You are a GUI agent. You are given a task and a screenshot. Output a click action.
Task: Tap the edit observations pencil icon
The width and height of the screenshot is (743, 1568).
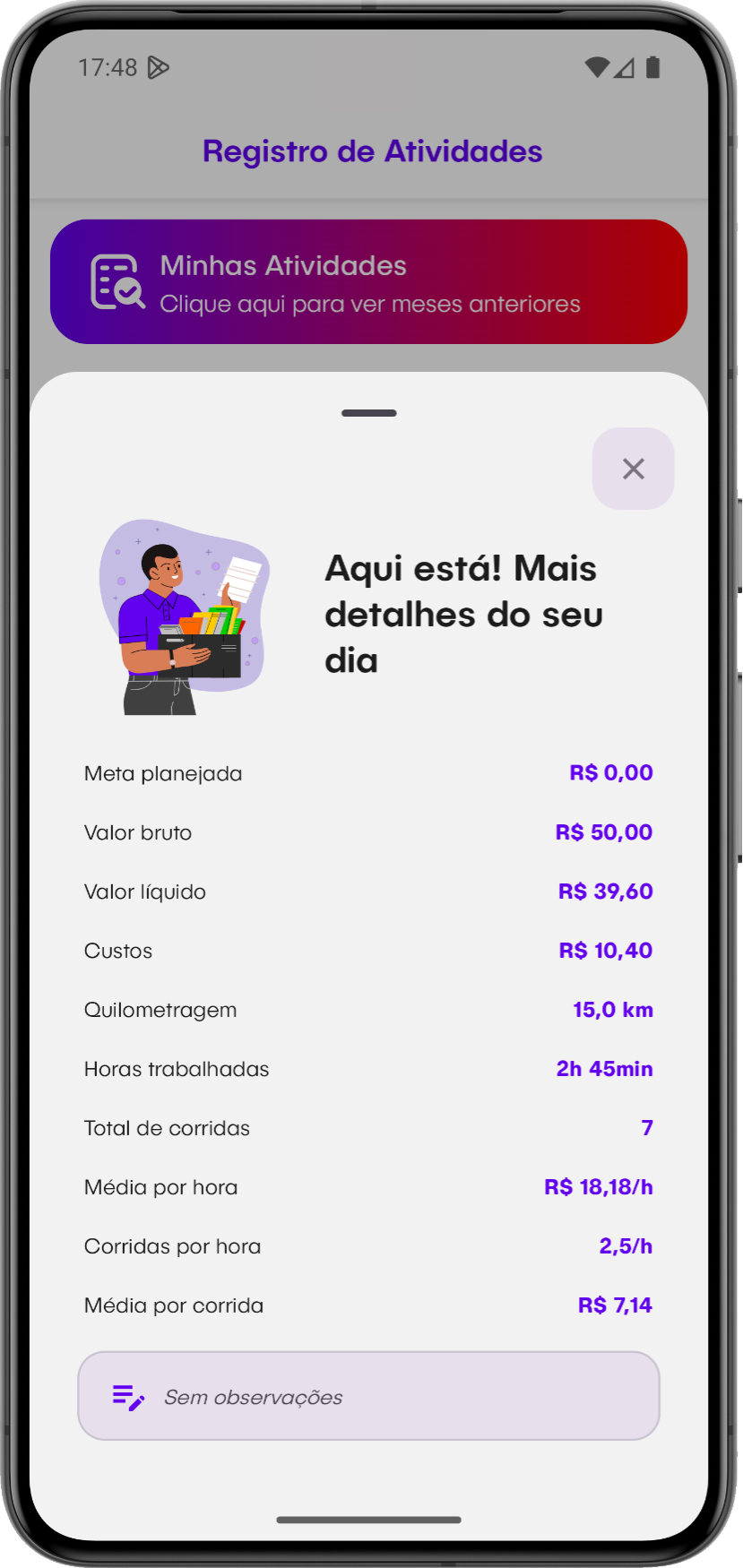[126, 1395]
